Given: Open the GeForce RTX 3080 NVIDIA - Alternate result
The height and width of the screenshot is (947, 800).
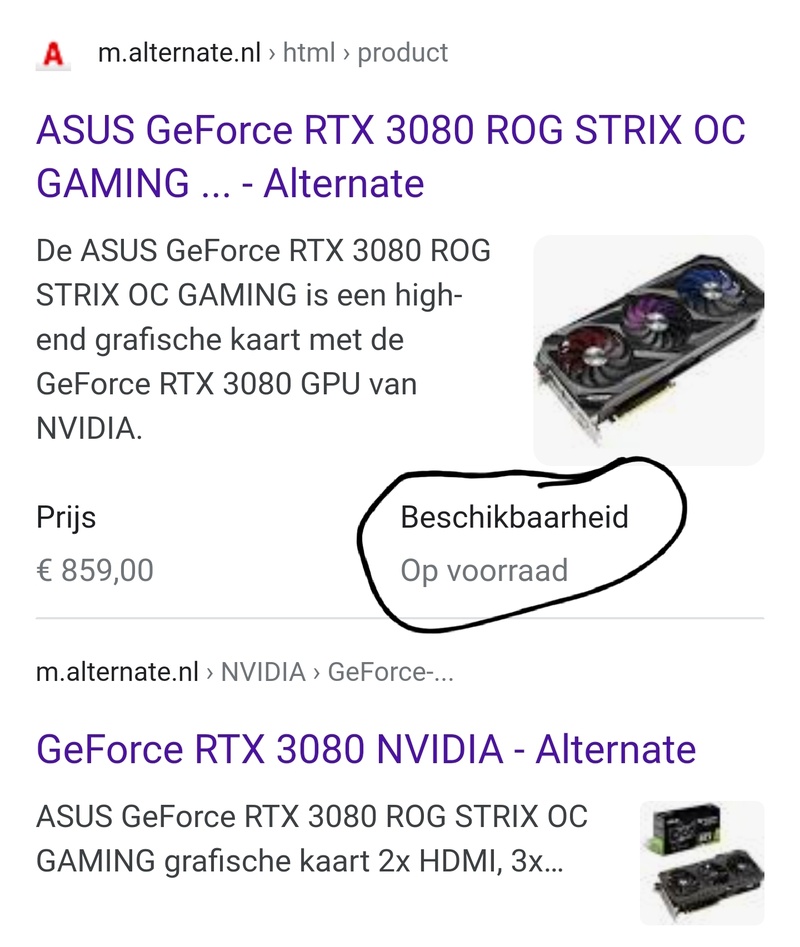Looking at the screenshot, I should point(366,749).
